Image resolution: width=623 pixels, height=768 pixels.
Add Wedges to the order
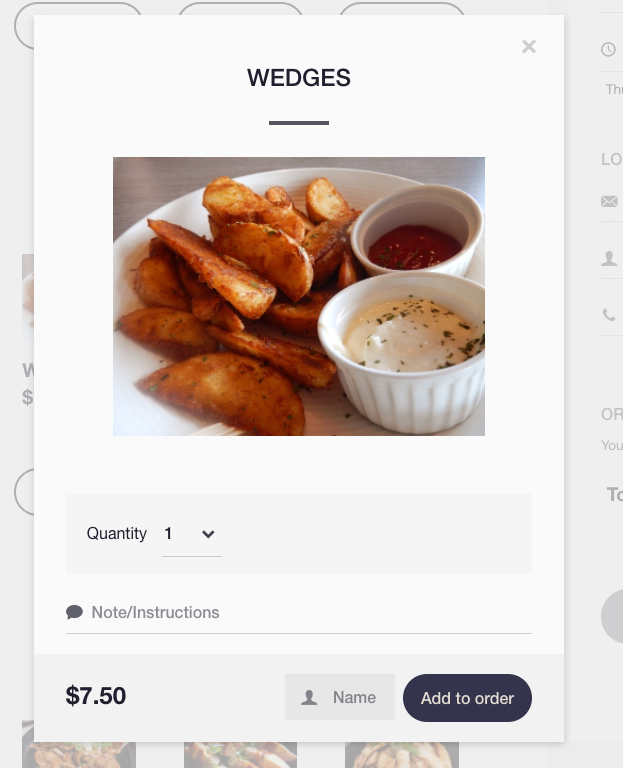click(x=467, y=698)
